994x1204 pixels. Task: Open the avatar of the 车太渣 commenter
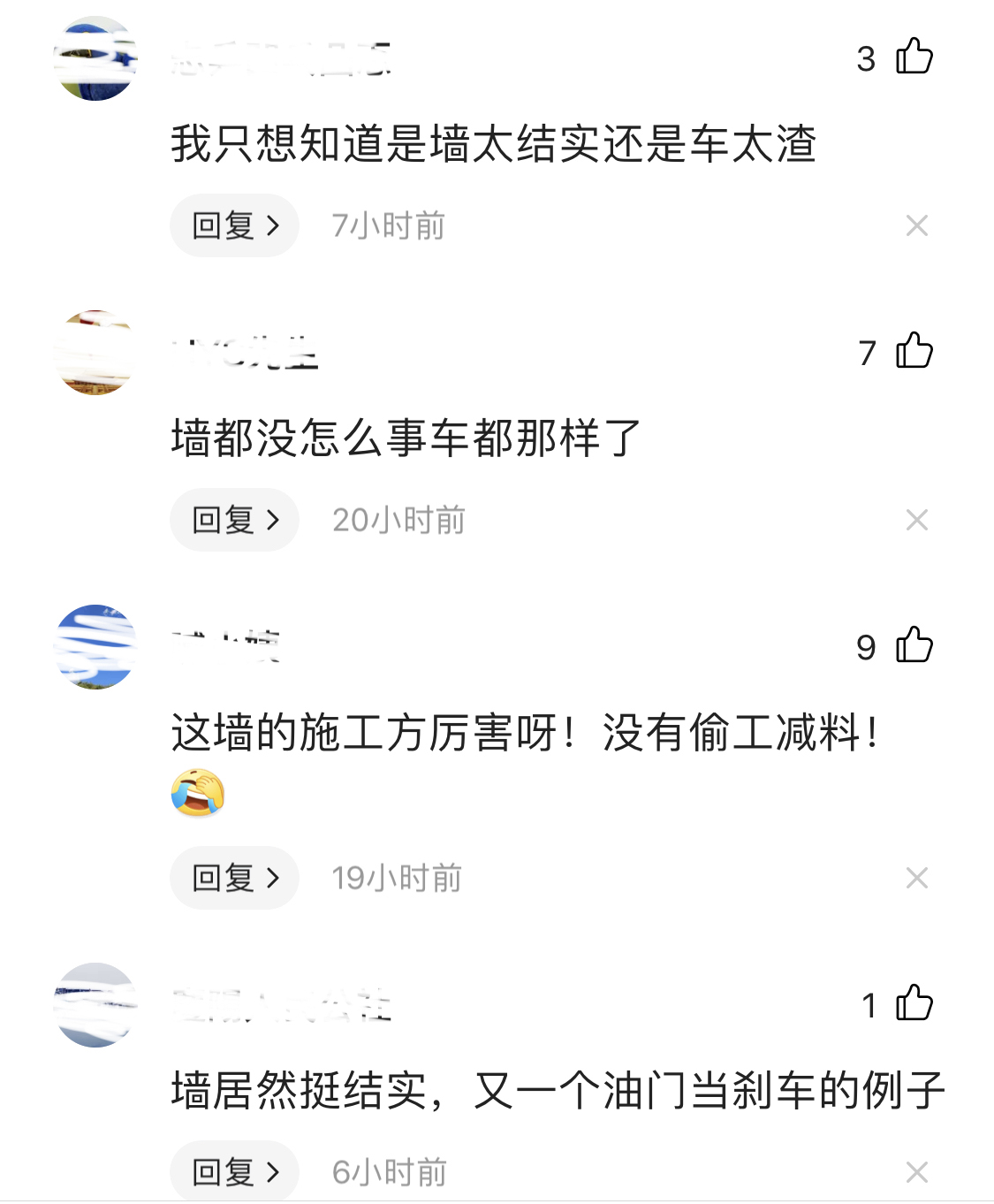pyautogui.click(x=95, y=58)
